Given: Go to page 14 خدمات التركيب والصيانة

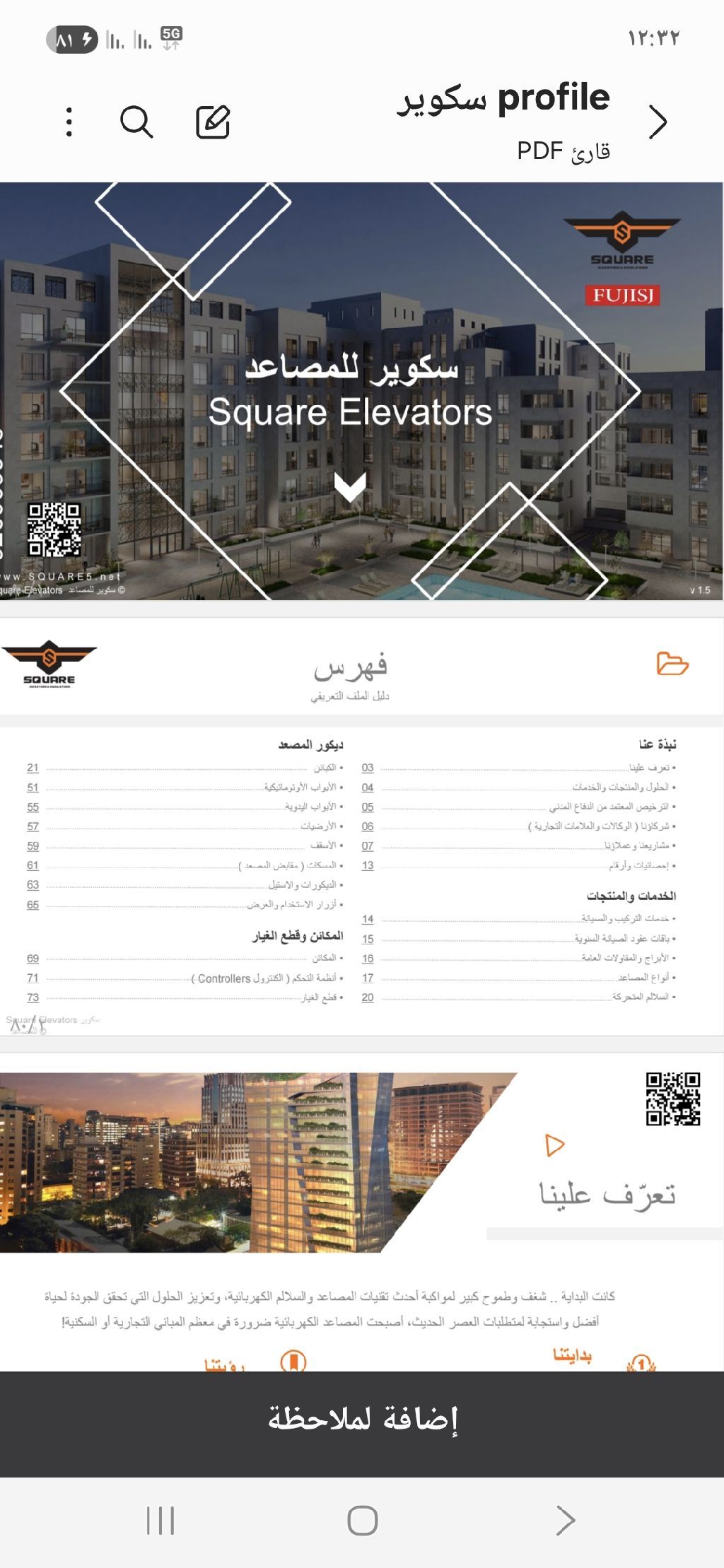Looking at the screenshot, I should click(x=368, y=919).
